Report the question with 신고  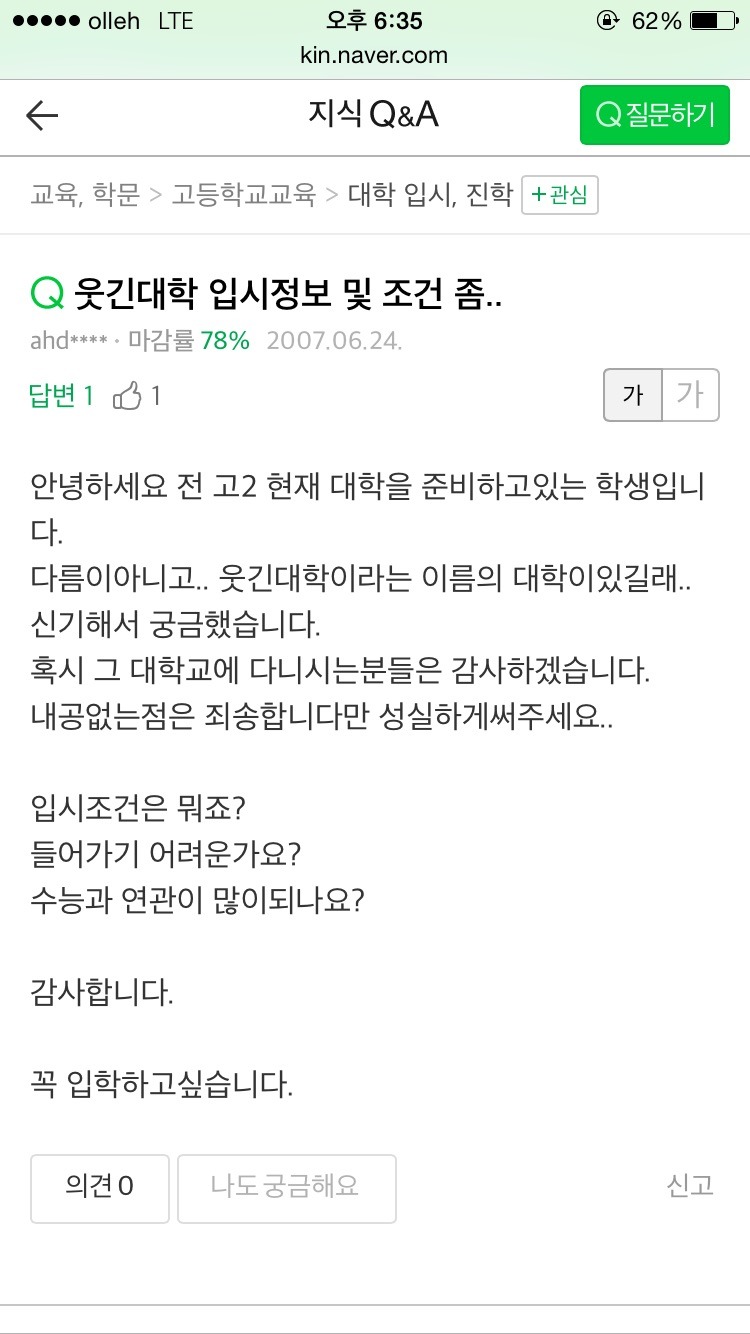[690, 1186]
